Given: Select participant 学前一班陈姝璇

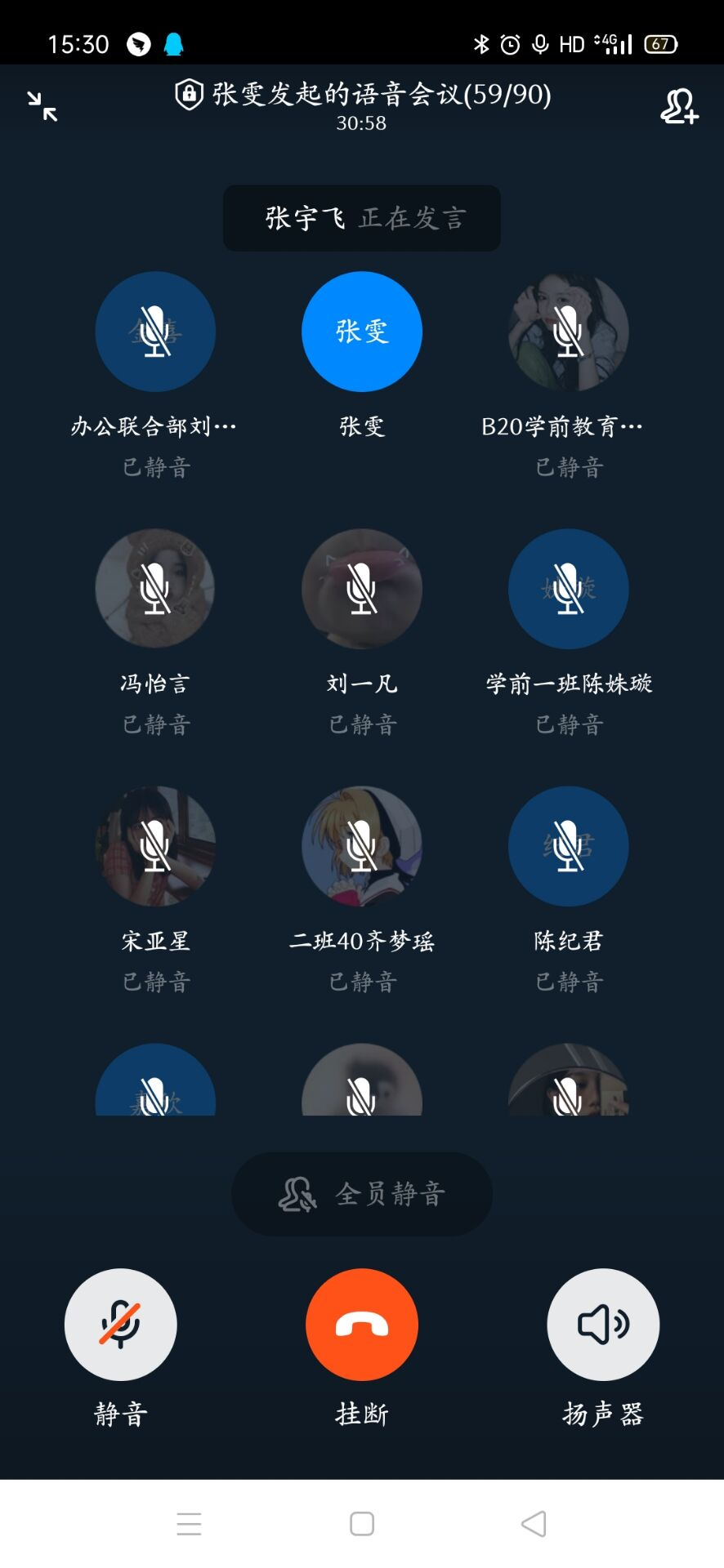Looking at the screenshot, I should pos(569,589).
